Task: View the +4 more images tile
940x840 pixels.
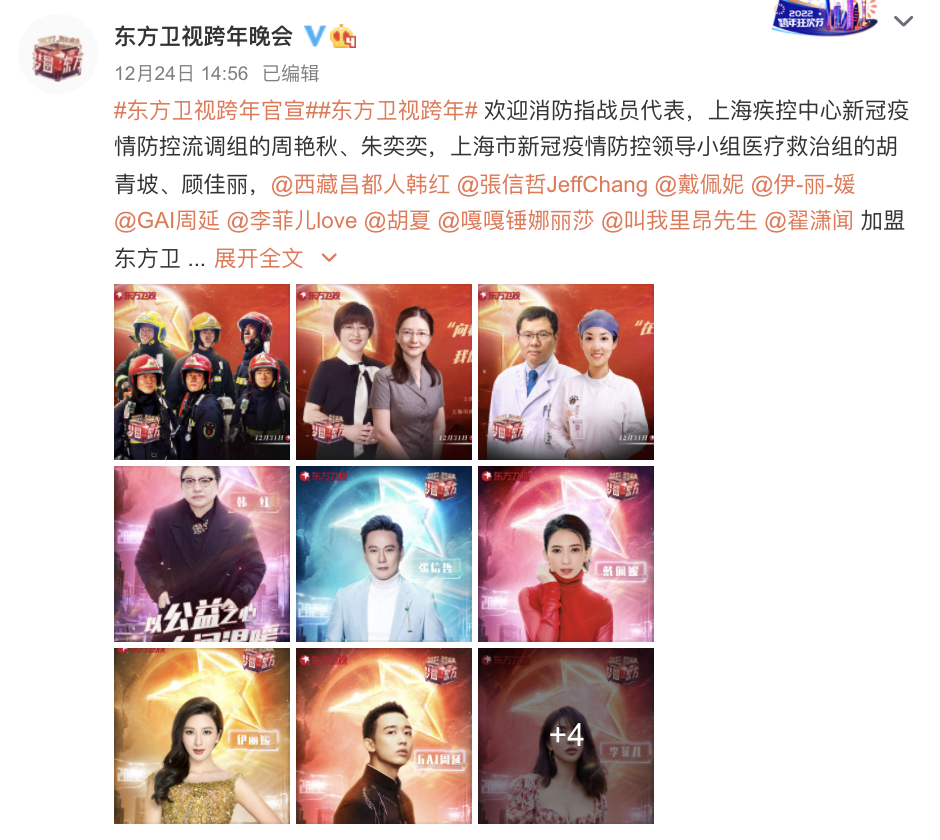Action: tap(566, 736)
